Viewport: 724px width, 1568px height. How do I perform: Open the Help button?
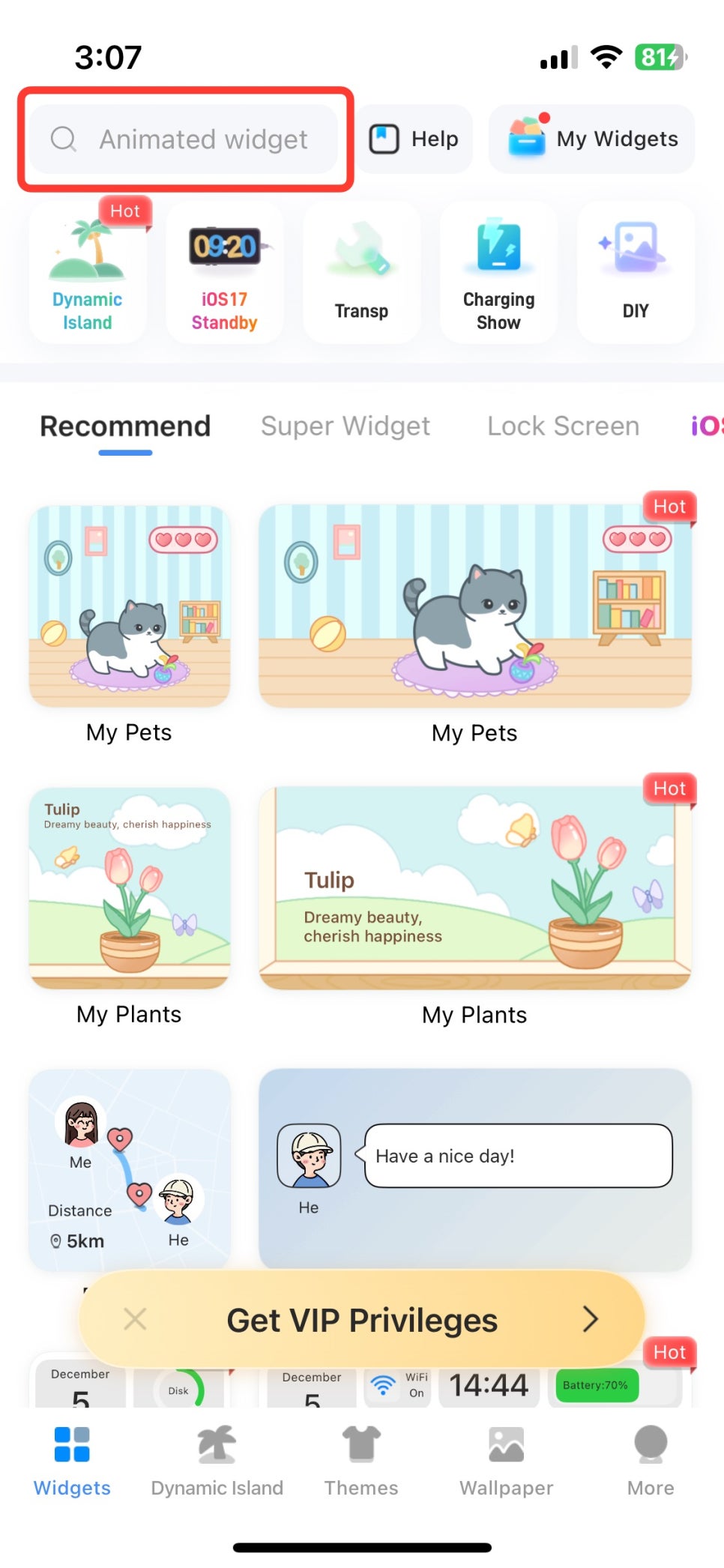[x=414, y=139]
